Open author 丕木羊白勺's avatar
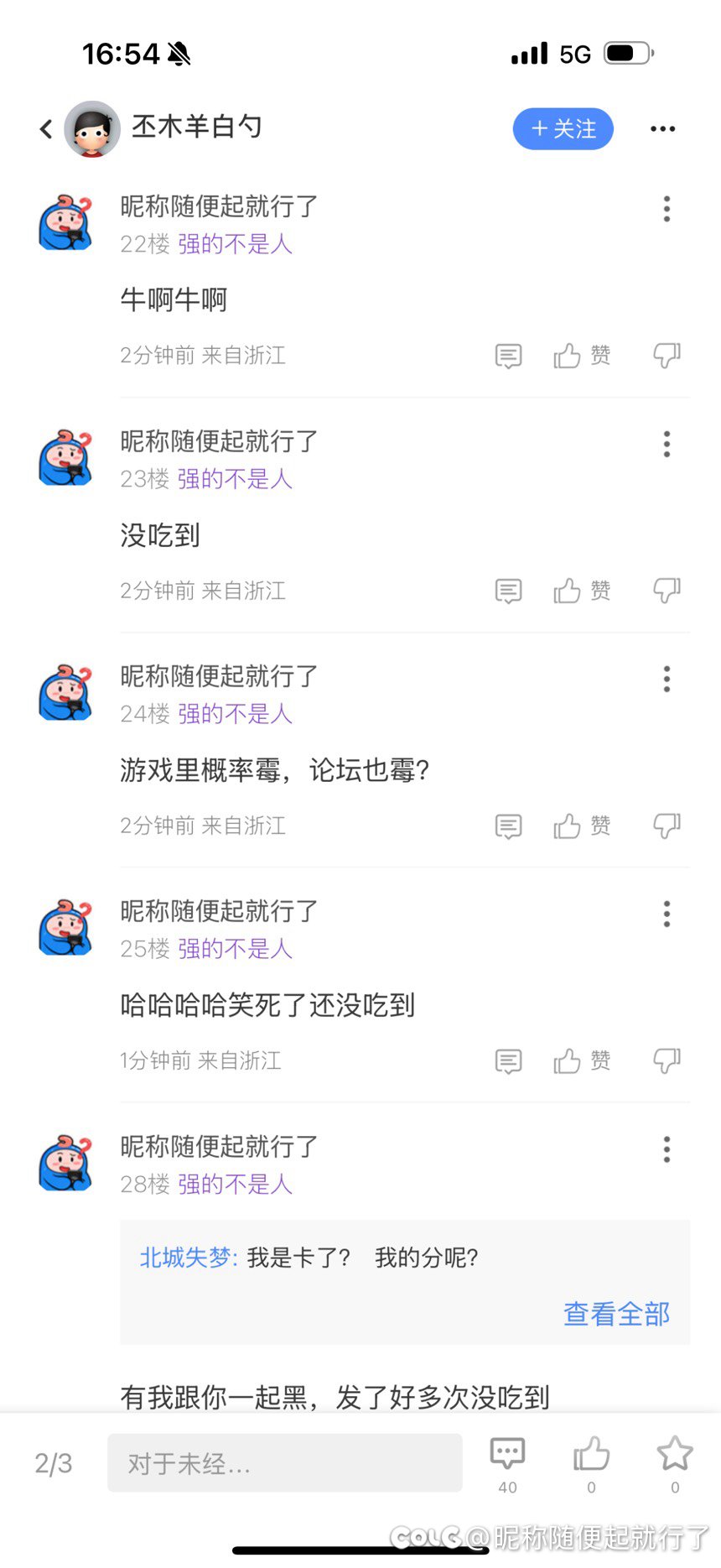 click(92, 129)
